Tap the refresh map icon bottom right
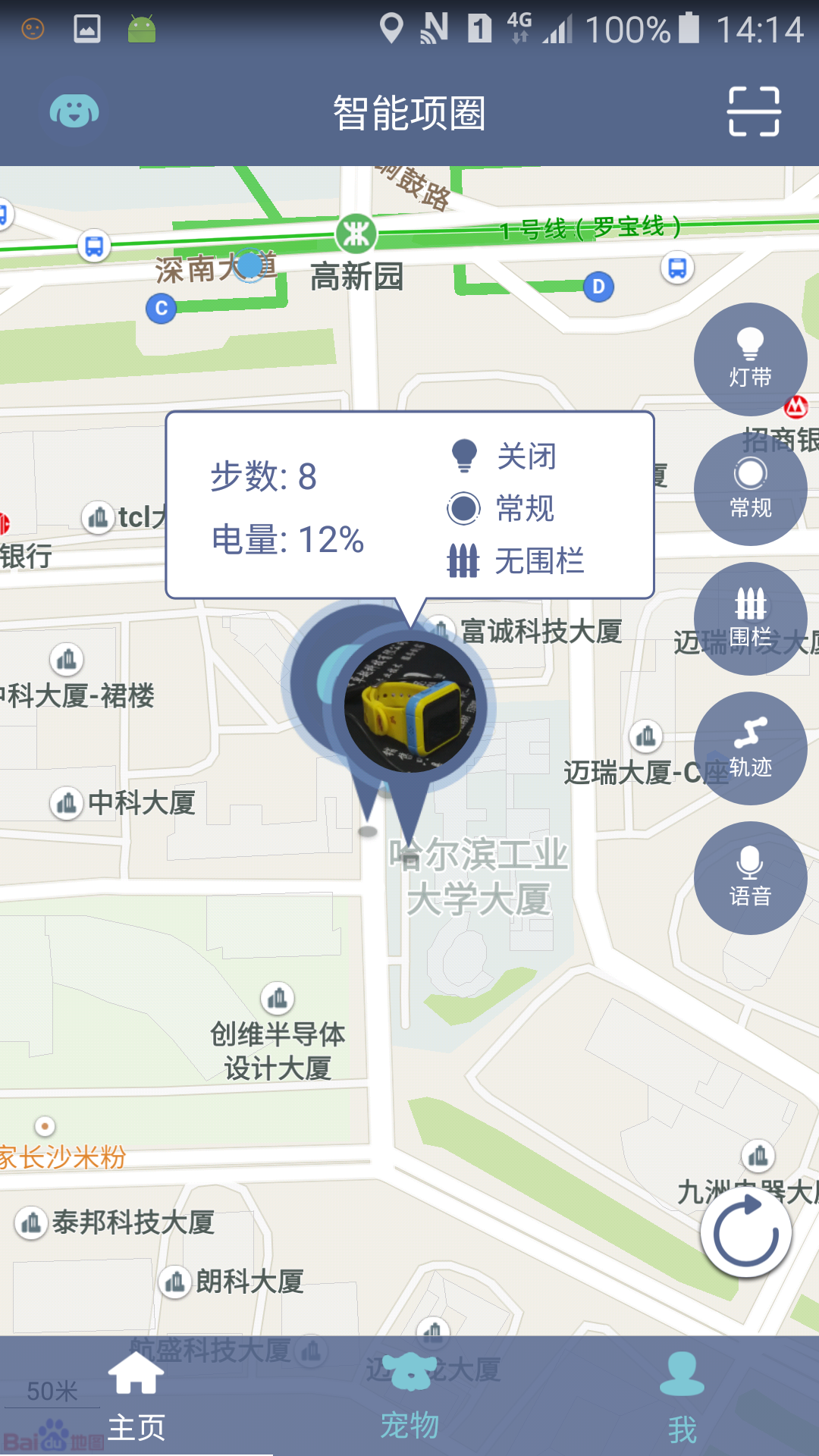The height and width of the screenshot is (1456, 819). pos(747,1232)
